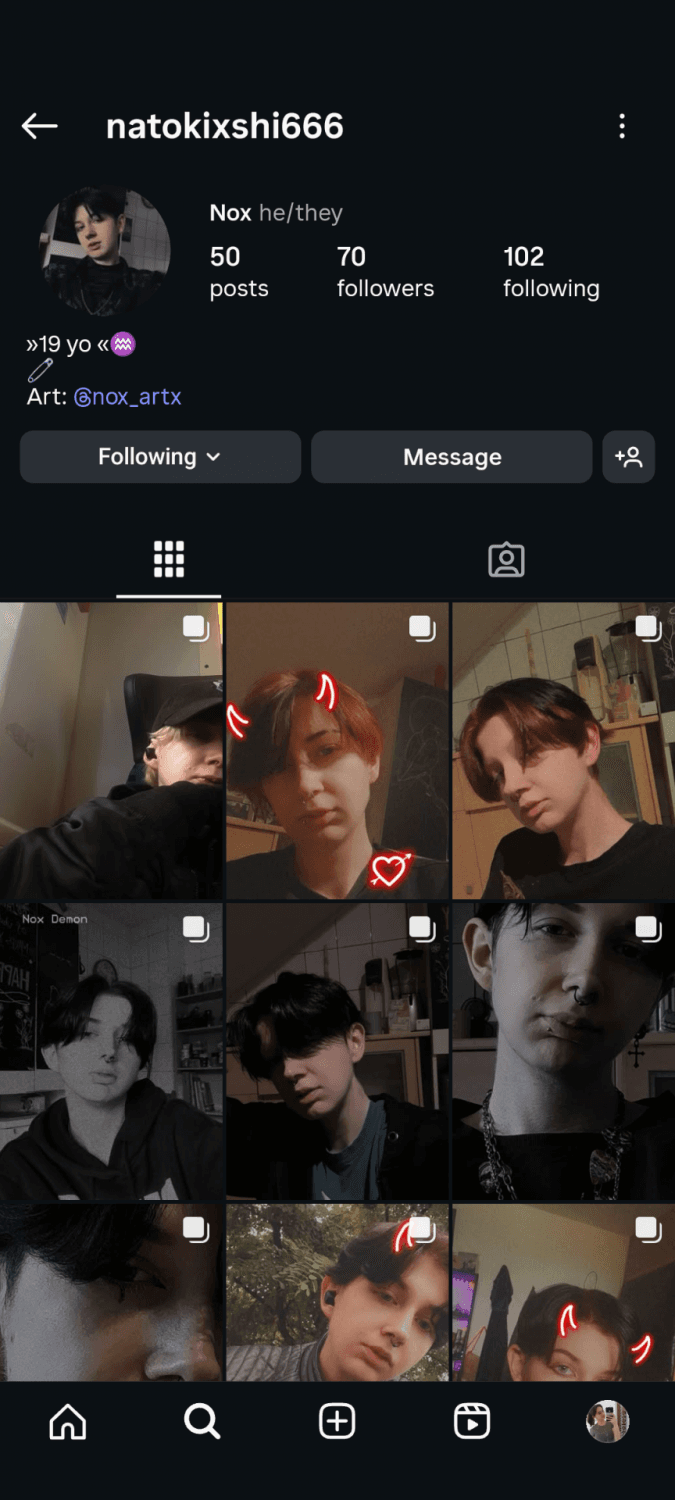The image size is (675, 1500).
Task: Open the post with person in black cap
Action: [x=111, y=750]
